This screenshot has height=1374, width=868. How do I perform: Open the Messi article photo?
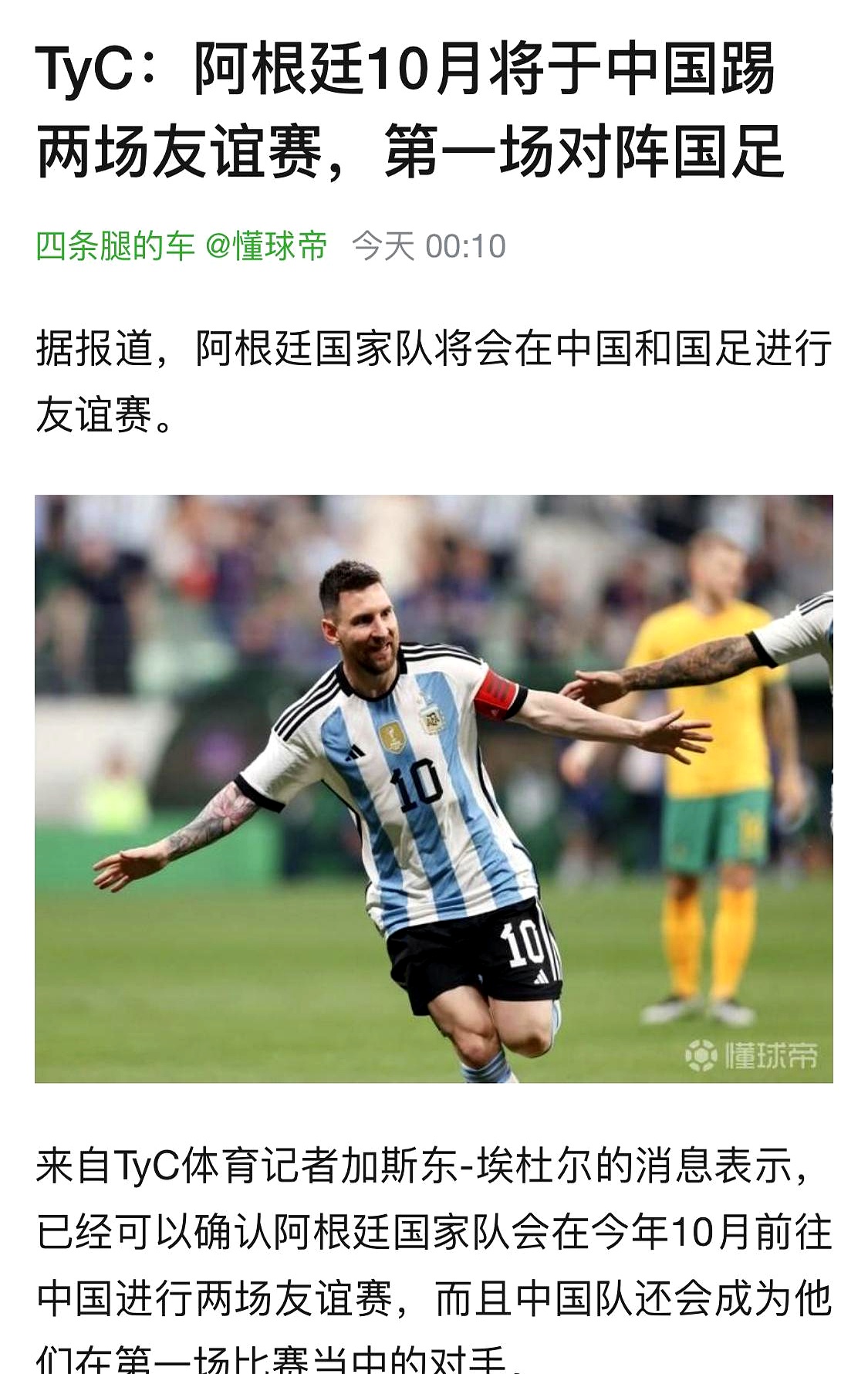(x=434, y=788)
